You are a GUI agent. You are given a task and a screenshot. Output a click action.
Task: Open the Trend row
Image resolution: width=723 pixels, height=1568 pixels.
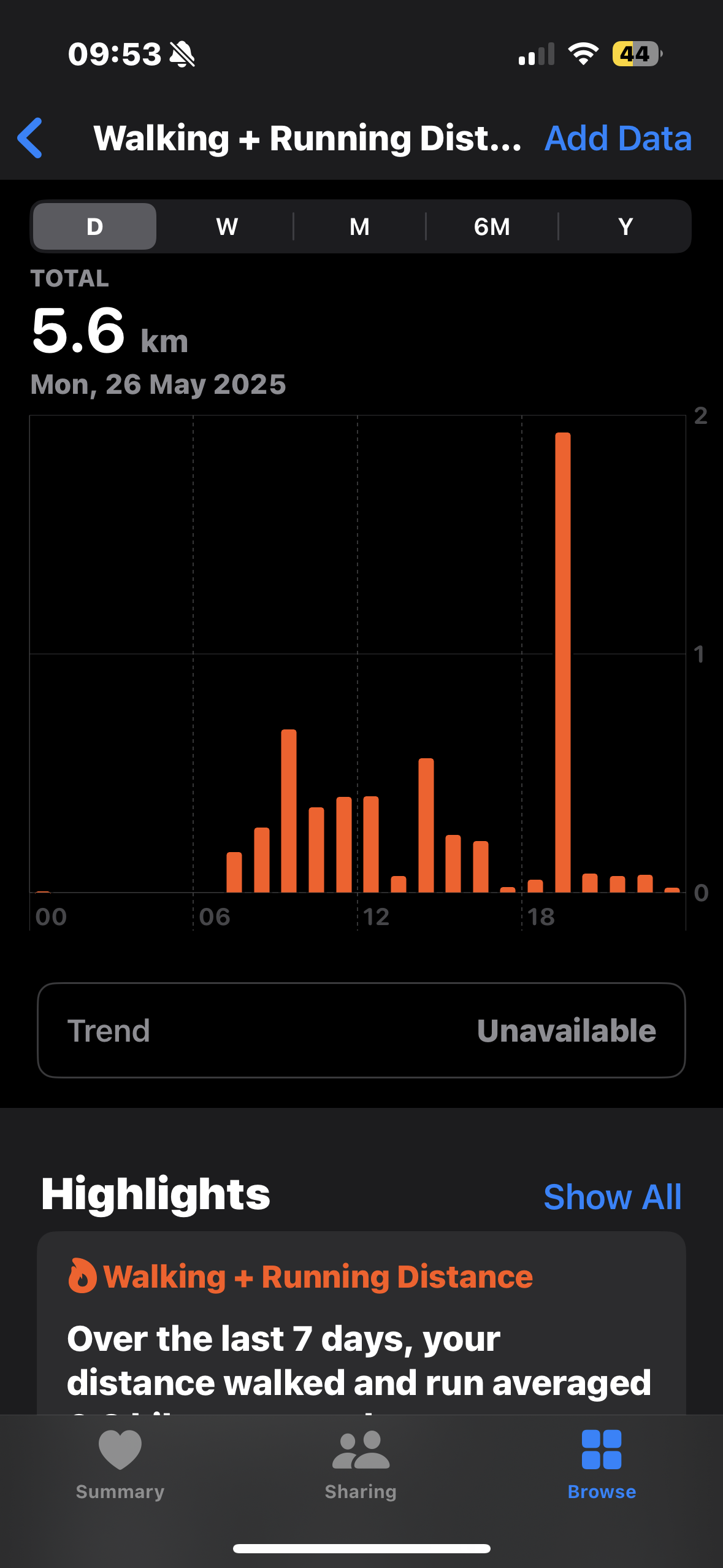(361, 1031)
